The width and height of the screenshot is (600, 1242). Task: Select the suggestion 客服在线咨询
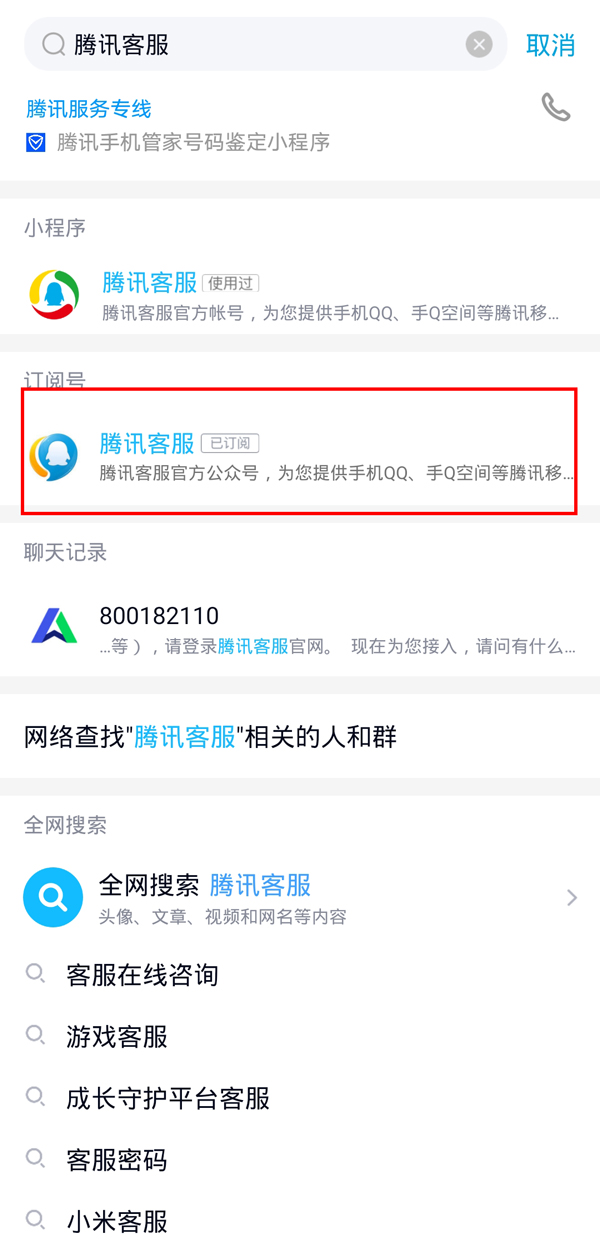click(x=142, y=975)
